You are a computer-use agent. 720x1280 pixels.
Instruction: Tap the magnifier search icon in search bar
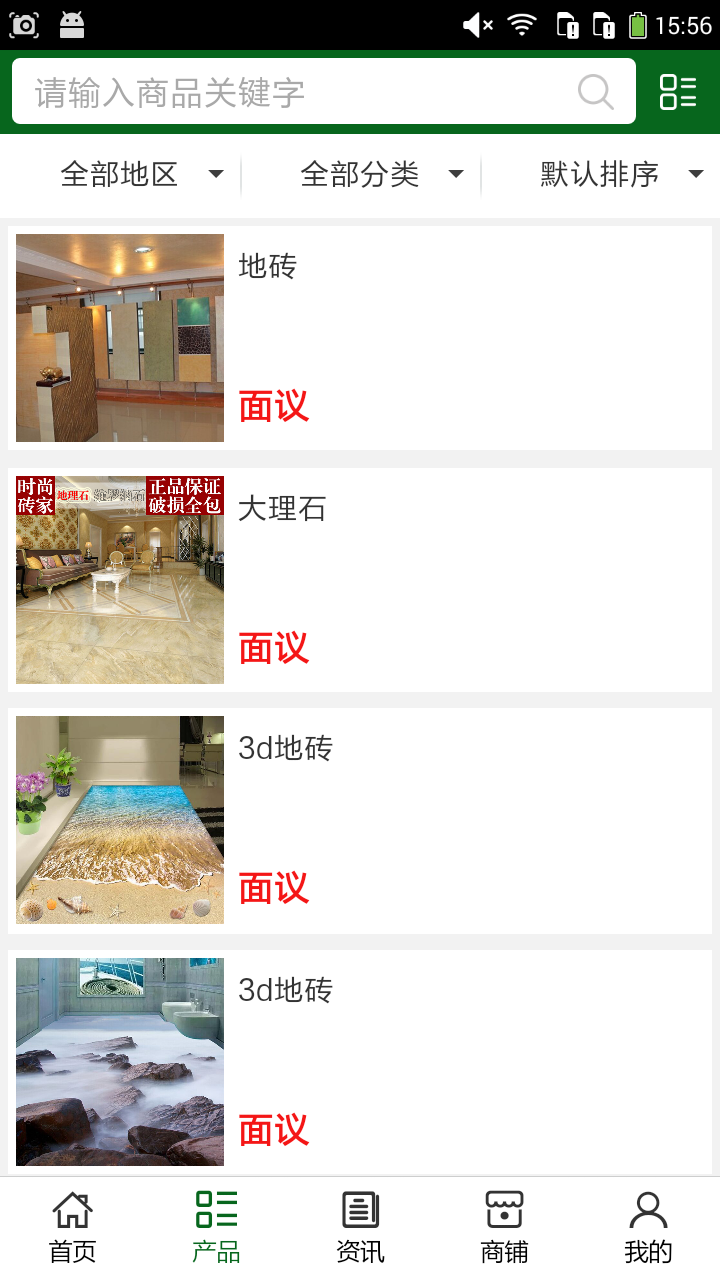[x=595, y=92]
